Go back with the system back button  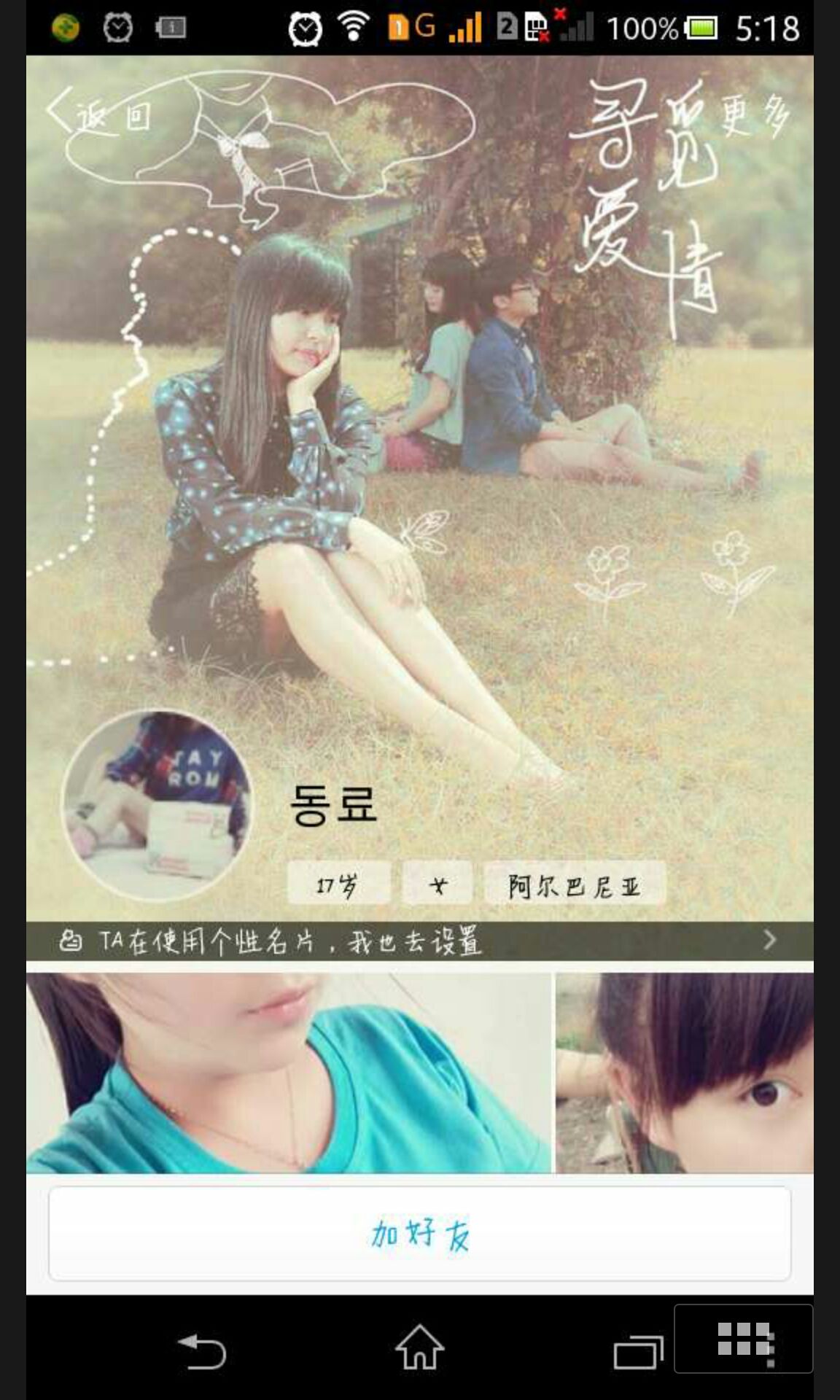202,1350
